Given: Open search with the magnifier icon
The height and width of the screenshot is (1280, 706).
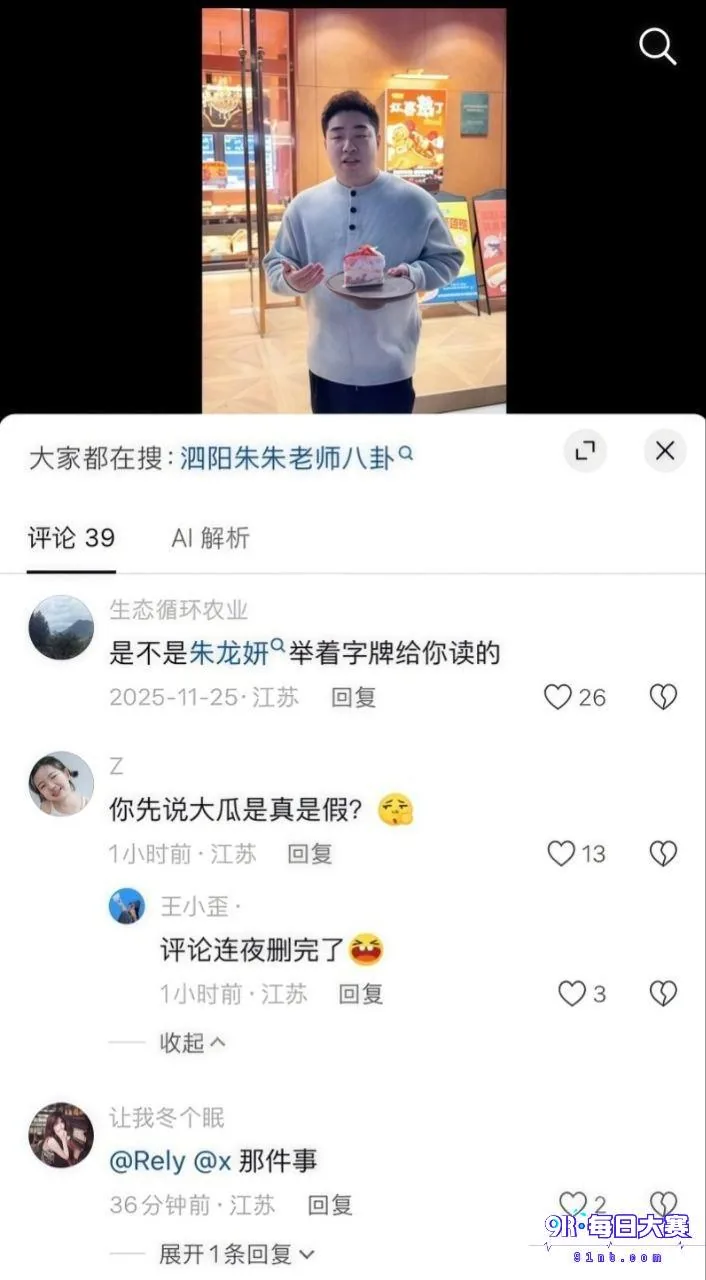Looking at the screenshot, I should click(657, 46).
